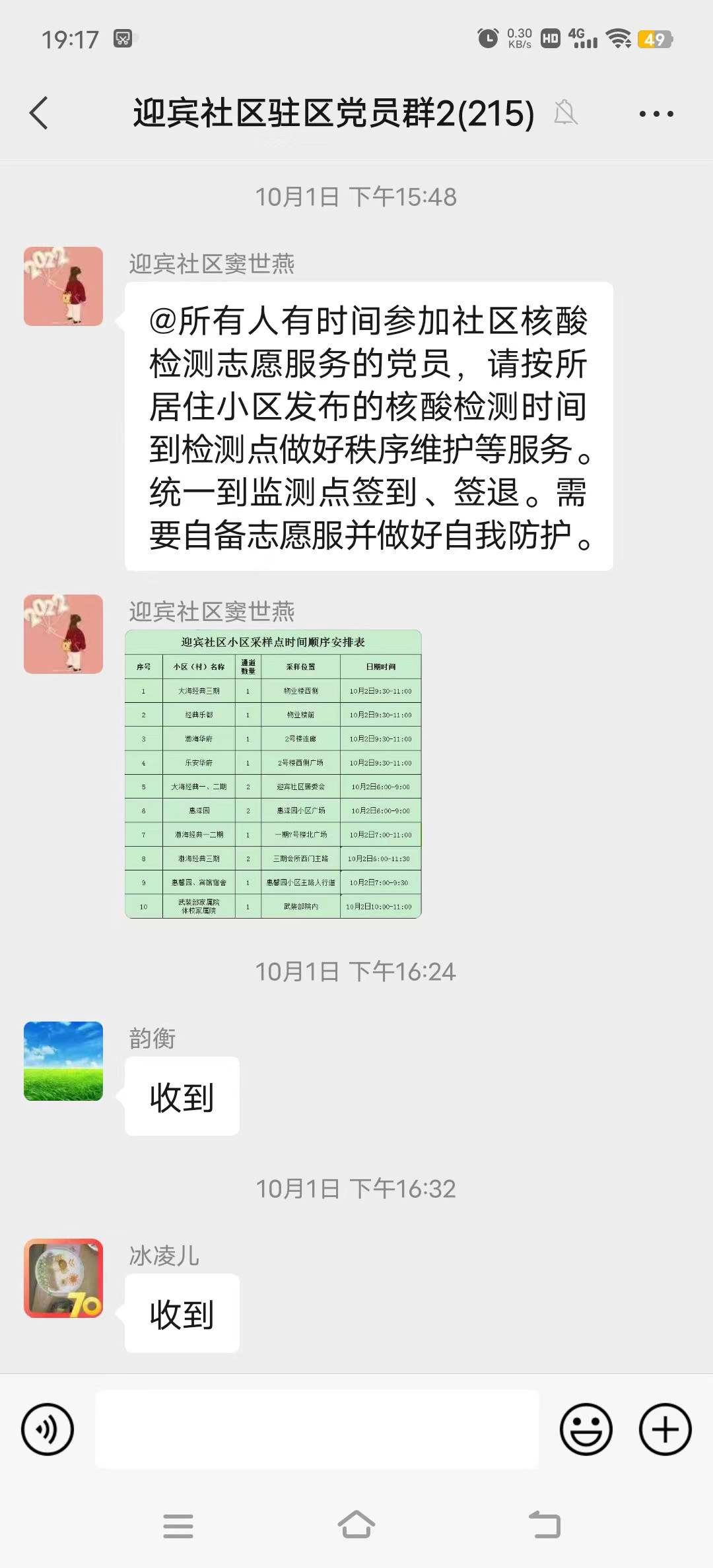Screen dimensions: 713x1568
Task: View 韵衡's profile avatar
Action: click(x=63, y=1061)
